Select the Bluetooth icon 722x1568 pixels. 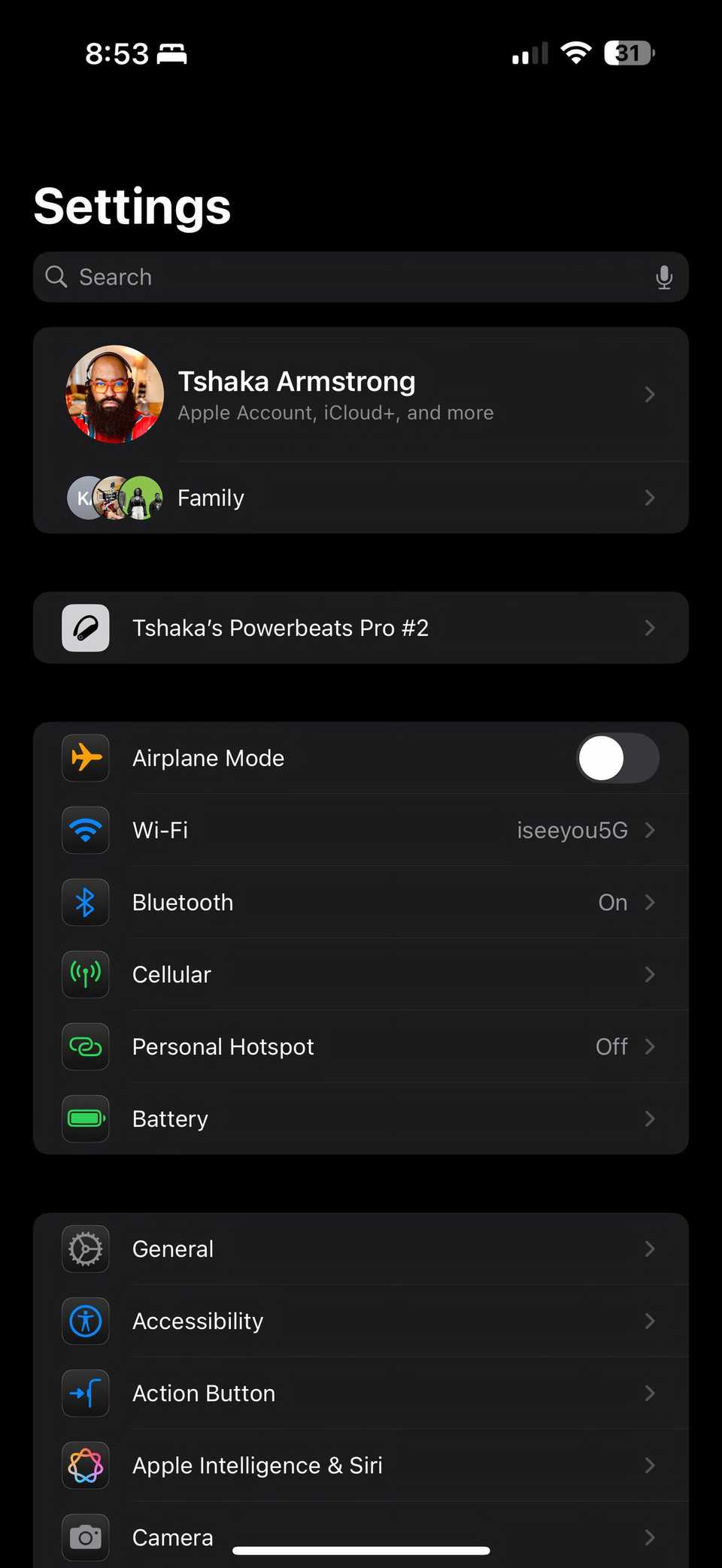85,902
